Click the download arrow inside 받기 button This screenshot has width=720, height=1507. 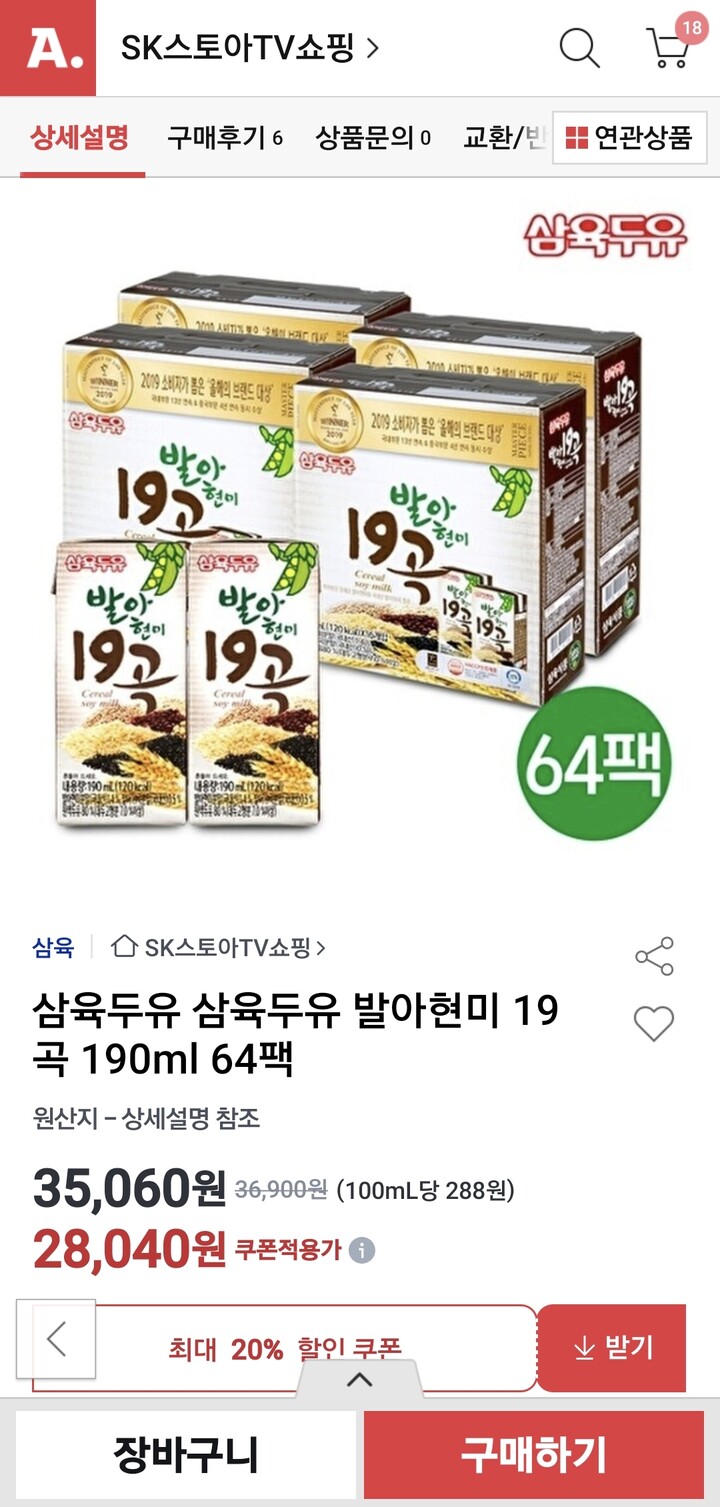click(x=583, y=1347)
